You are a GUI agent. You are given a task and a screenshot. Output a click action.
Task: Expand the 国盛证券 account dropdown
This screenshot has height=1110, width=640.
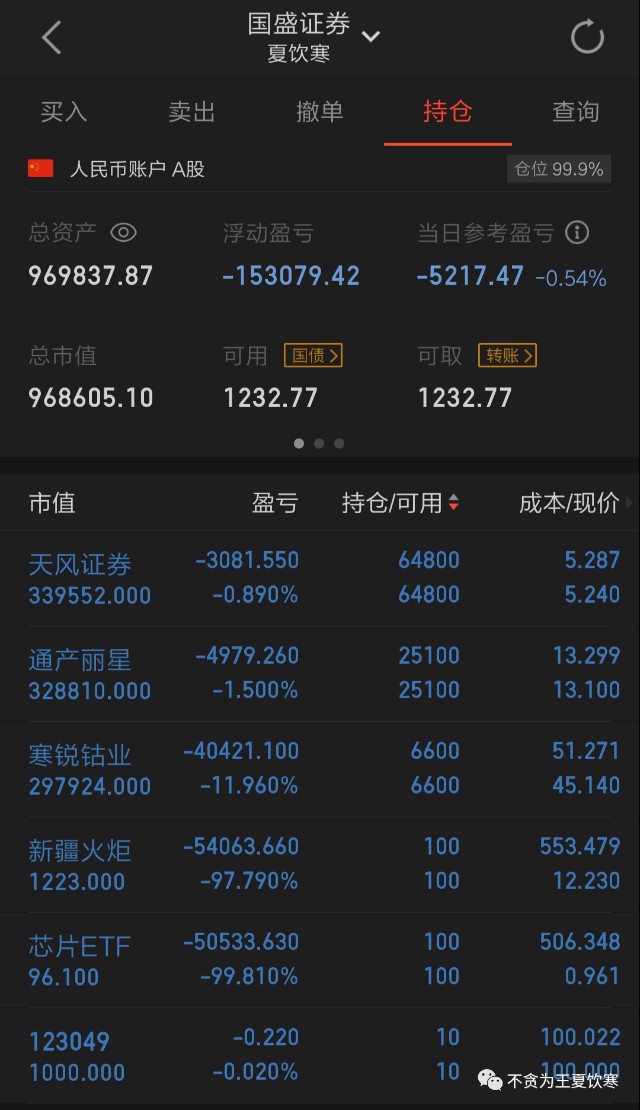(371, 36)
